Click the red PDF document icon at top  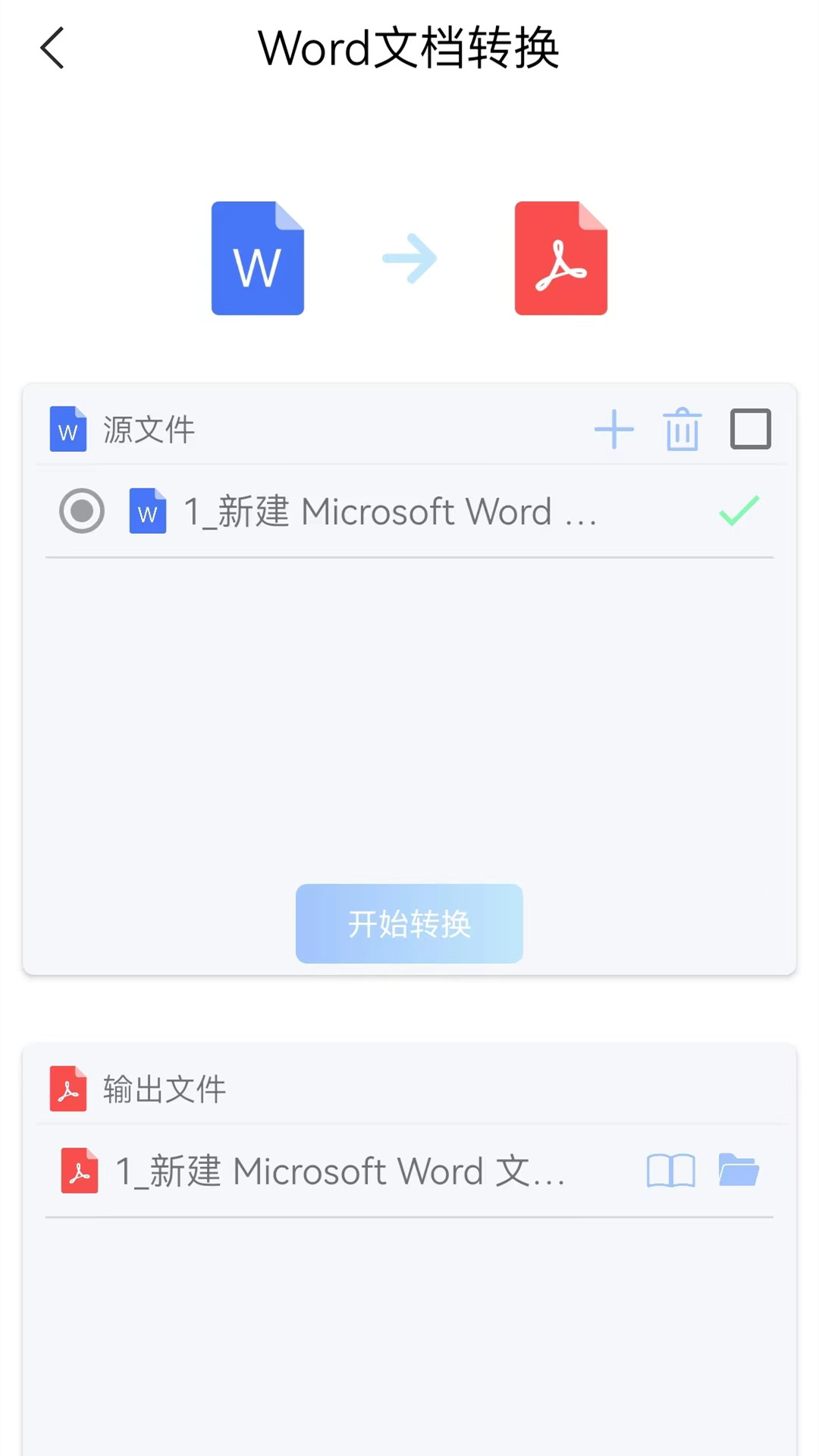tap(560, 258)
